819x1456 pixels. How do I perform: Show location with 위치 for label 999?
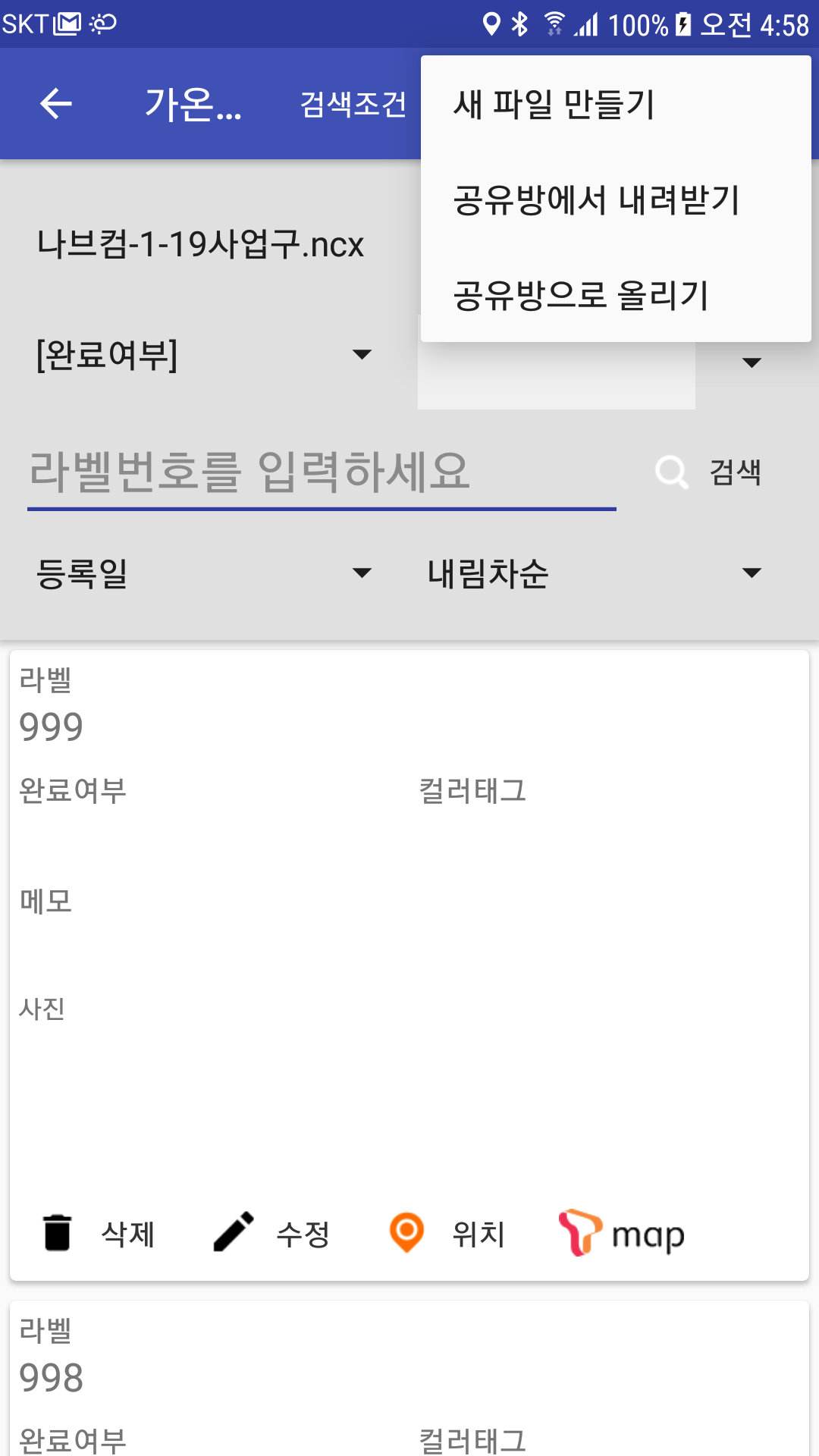point(447,1233)
